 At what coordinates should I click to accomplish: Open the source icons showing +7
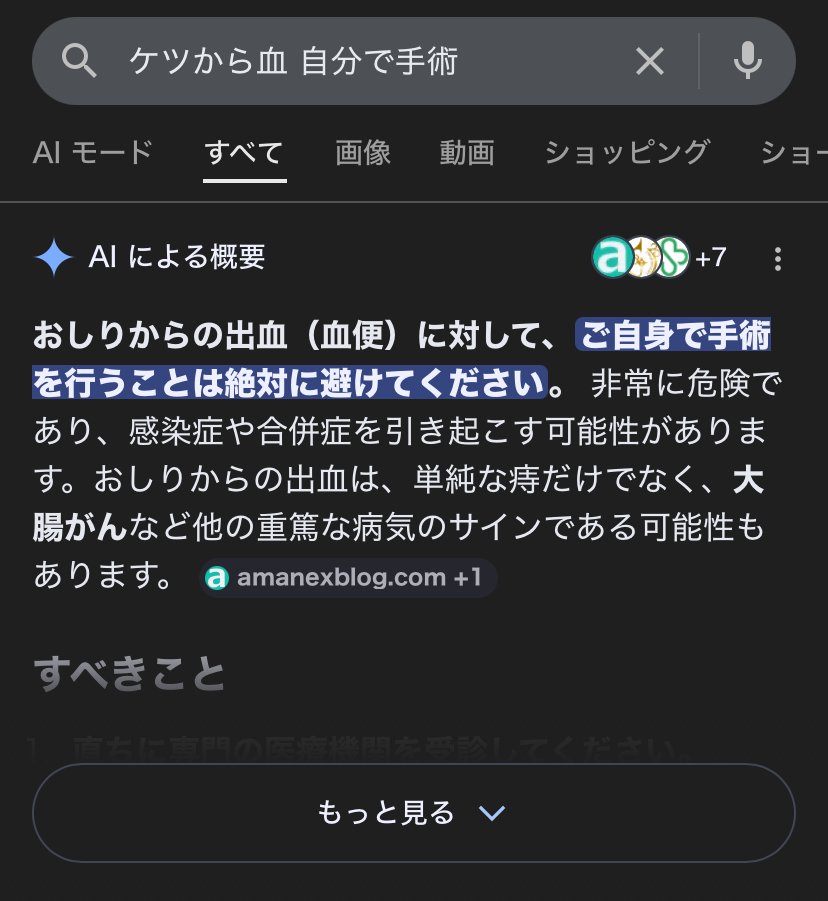[658, 258]
